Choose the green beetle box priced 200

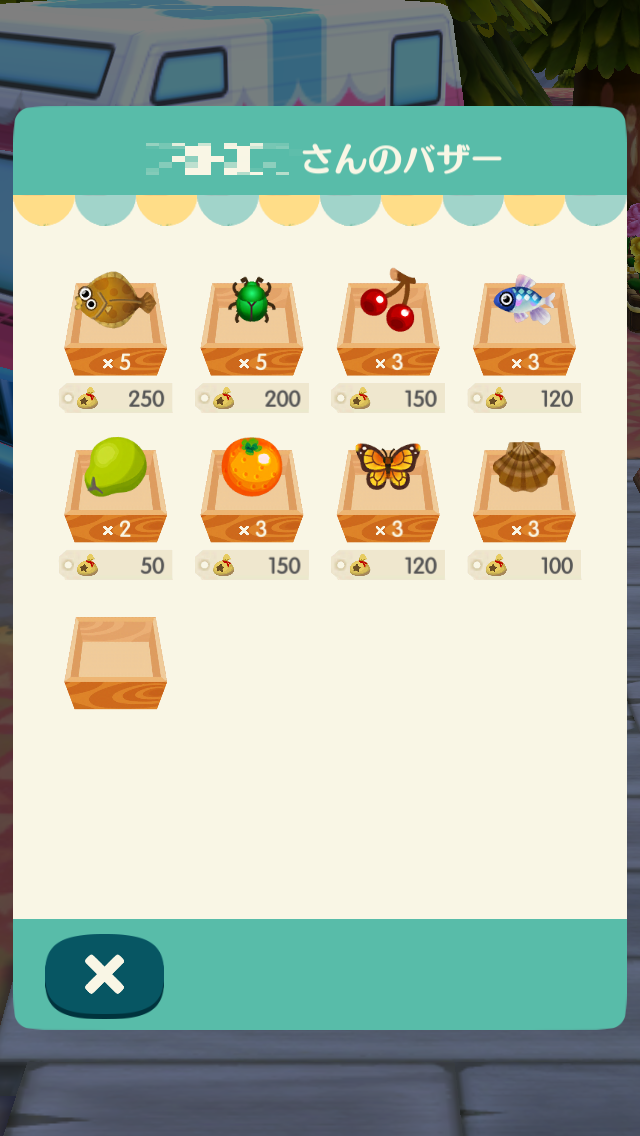[251, 325]
